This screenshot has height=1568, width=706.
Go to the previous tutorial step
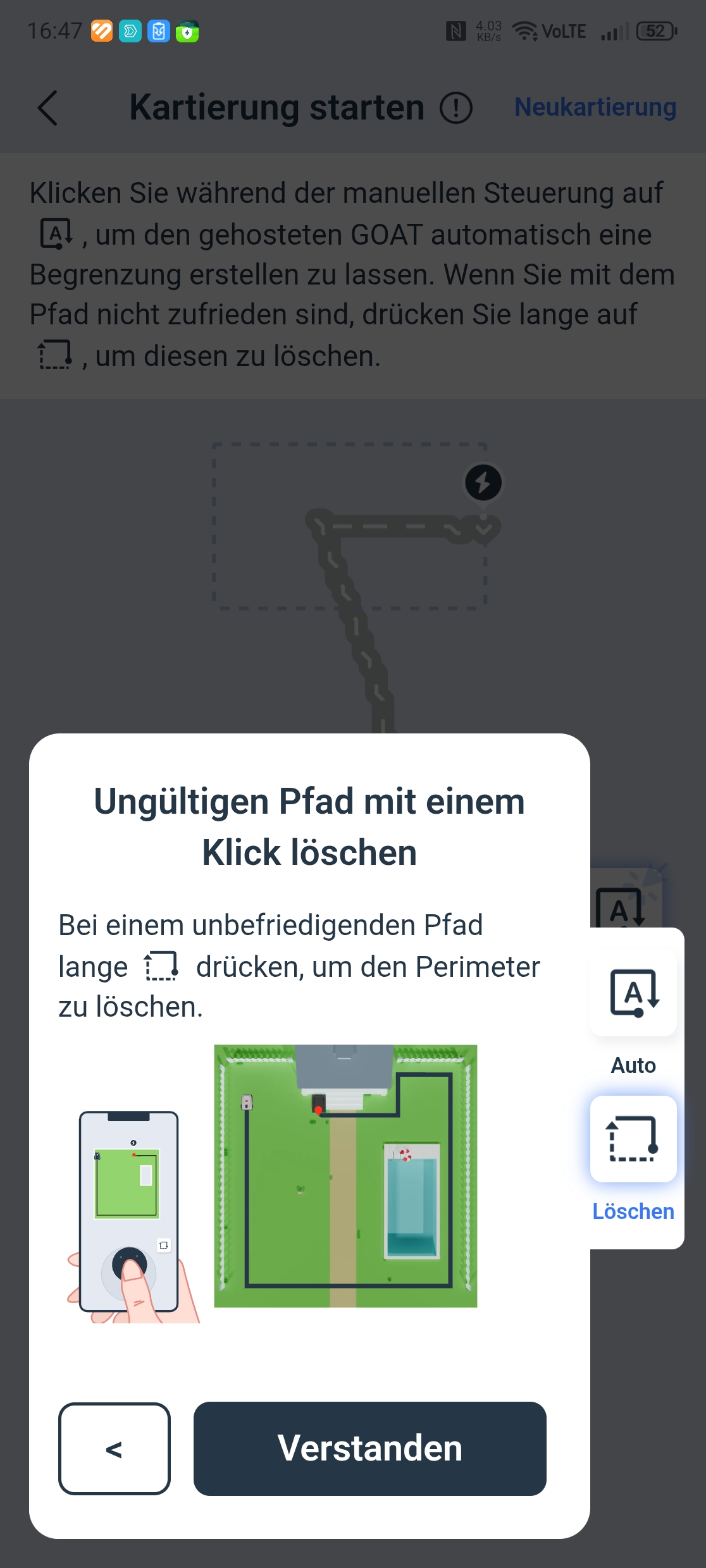tap(115, 1448)
